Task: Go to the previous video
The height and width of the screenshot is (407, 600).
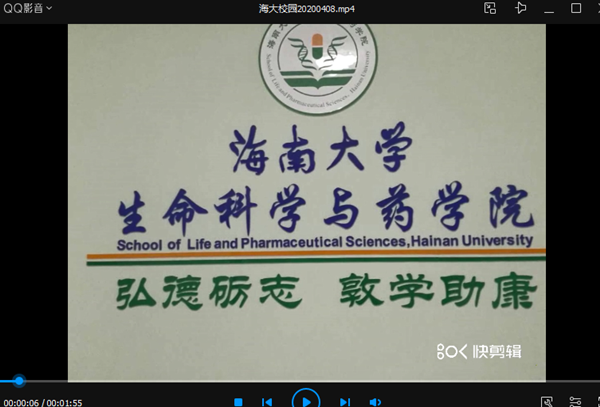Action: tap(267, 401)
